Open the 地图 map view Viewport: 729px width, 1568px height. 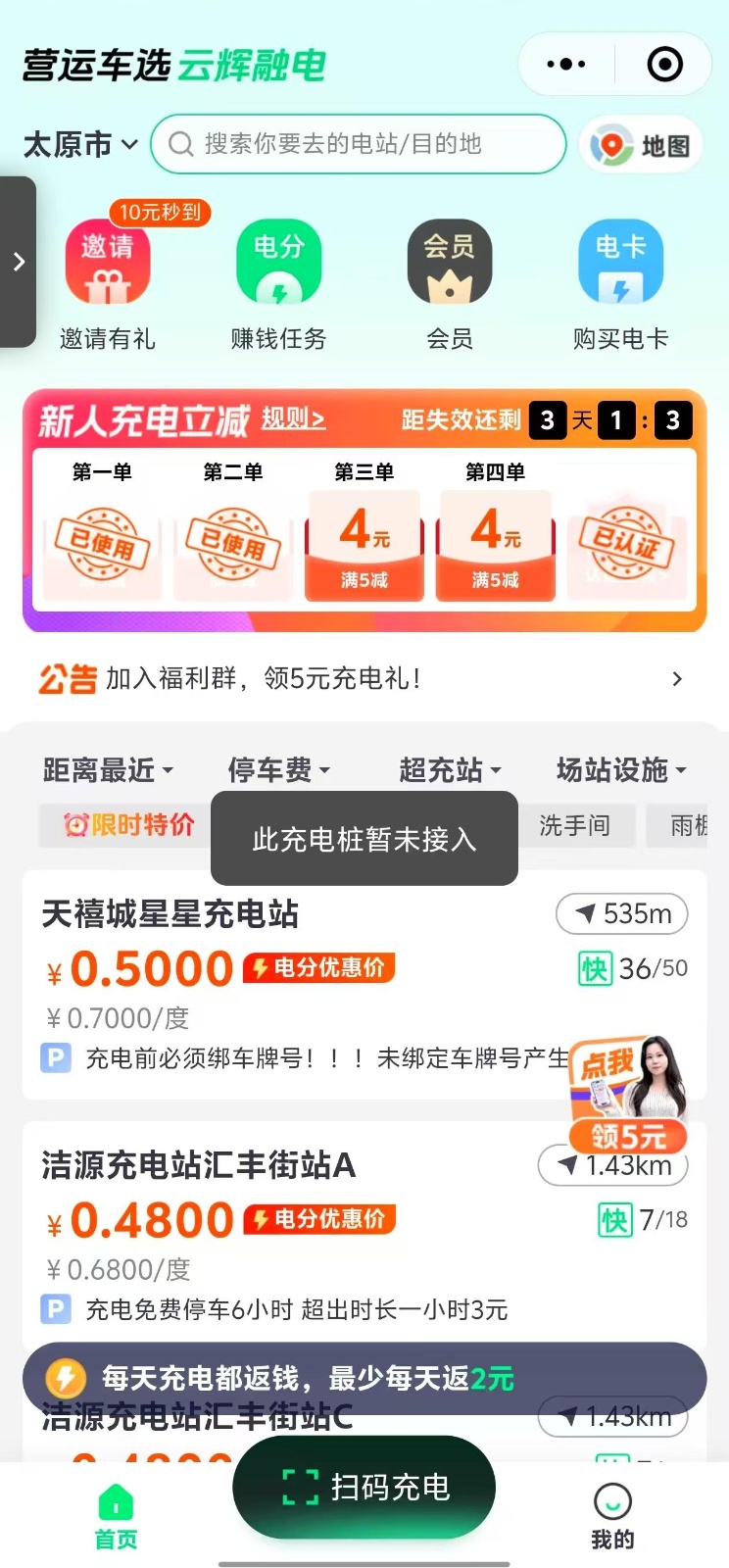tap(642, 146)
